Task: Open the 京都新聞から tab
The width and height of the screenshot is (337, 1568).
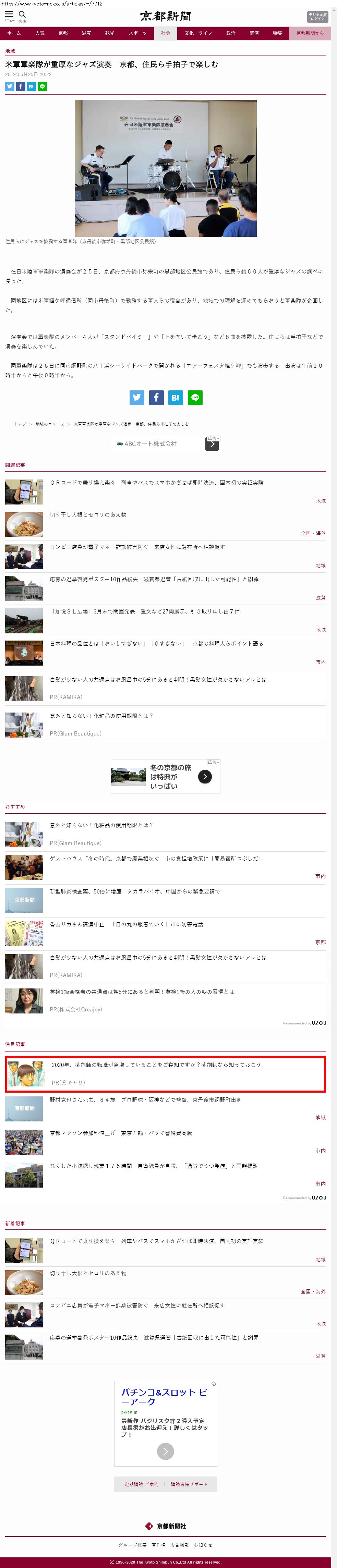Action: point(310,33)
